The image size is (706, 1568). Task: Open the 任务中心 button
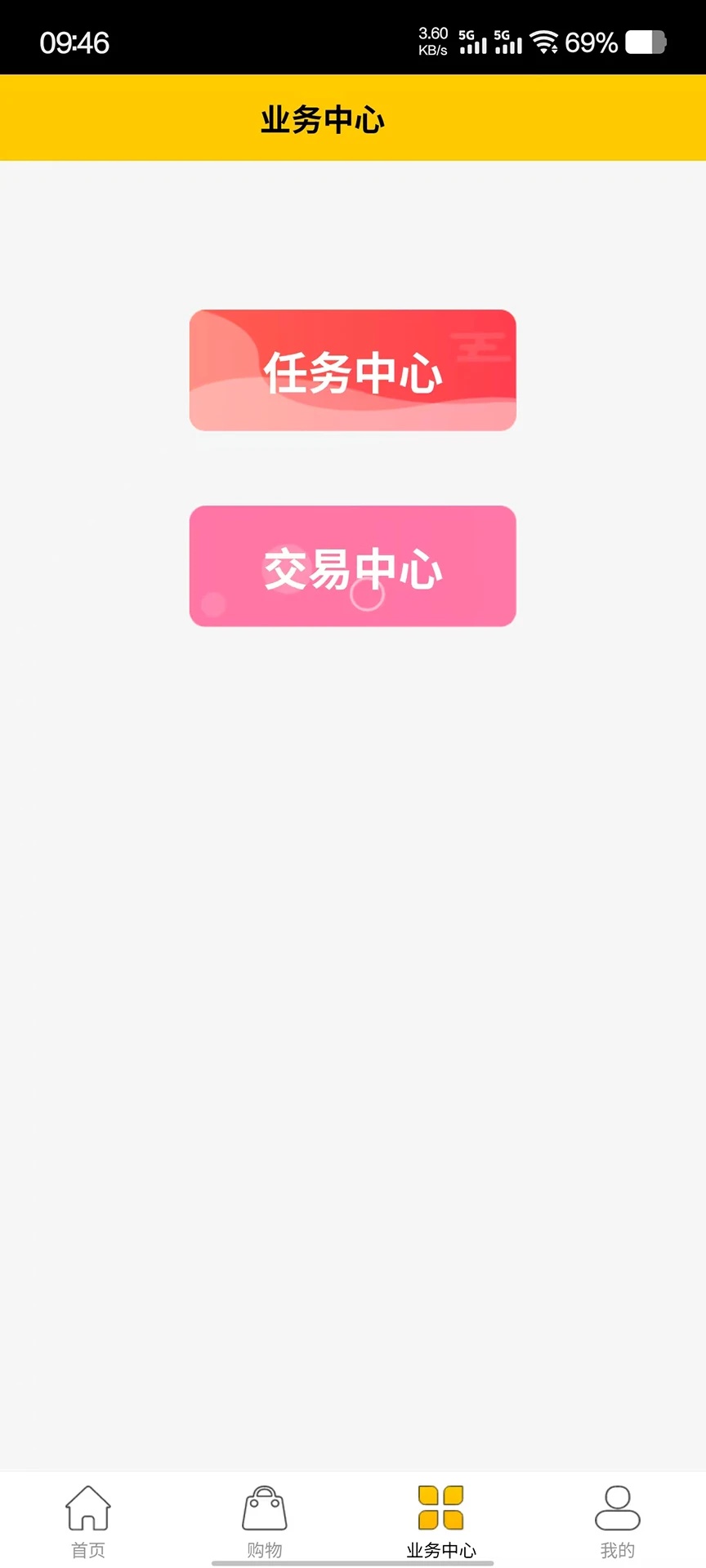click(x=352, y=370)
